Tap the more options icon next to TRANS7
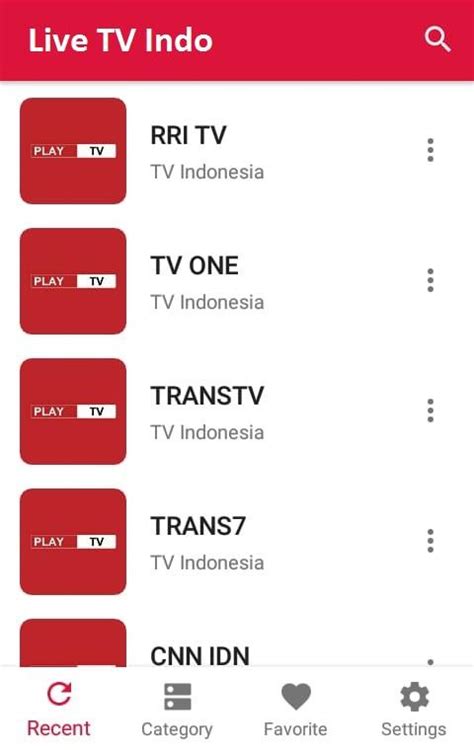The image size is (474, 750). coord(430,540)
